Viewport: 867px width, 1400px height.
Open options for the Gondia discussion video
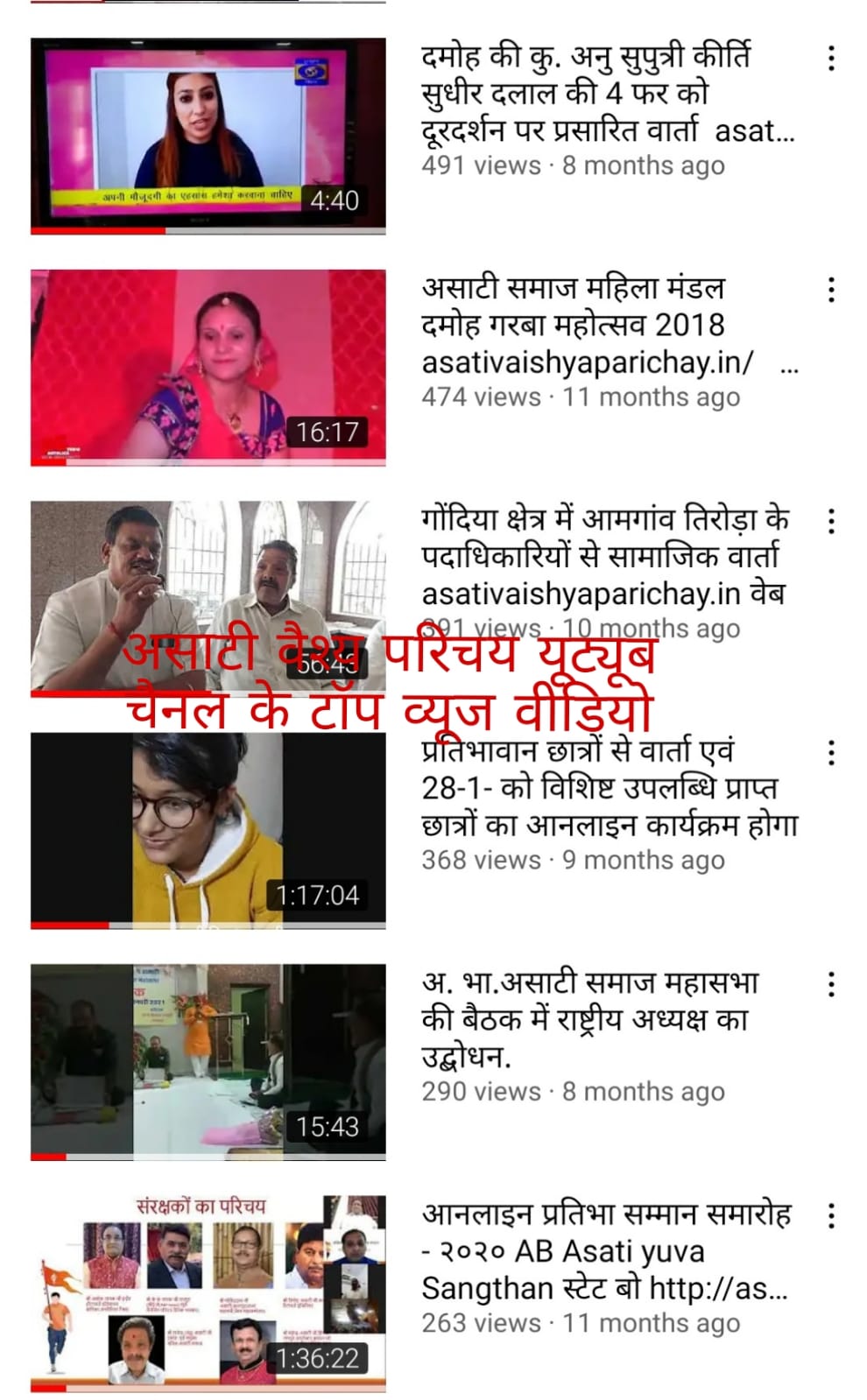click(831, 522)
